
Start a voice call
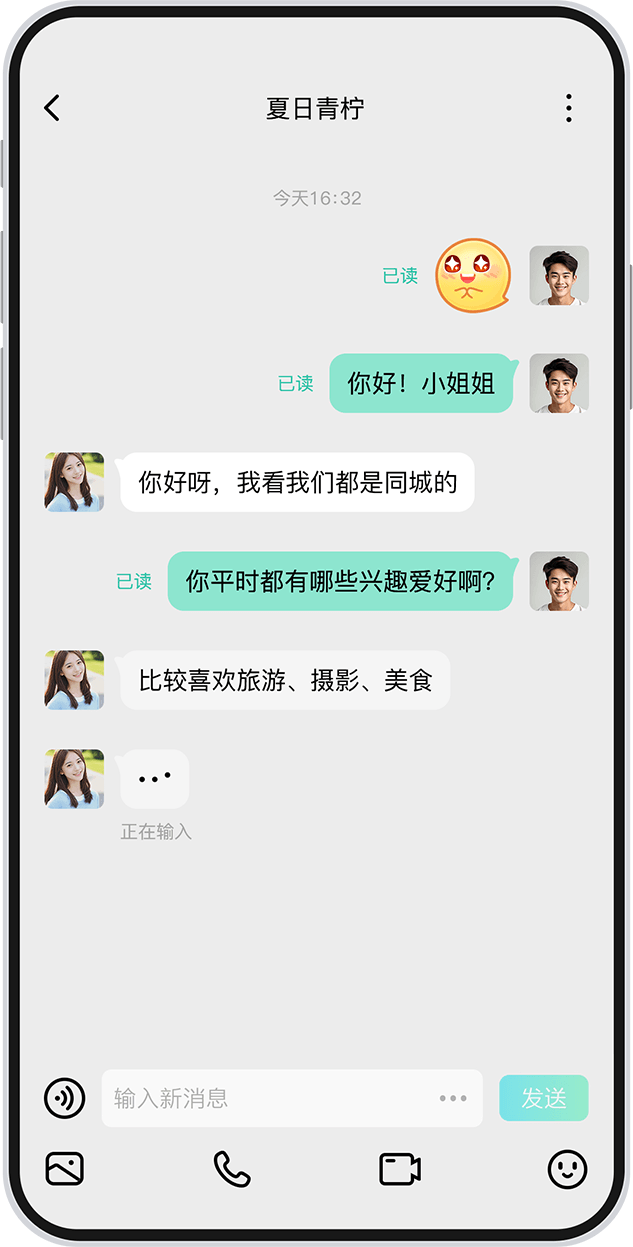click(x=232, y=1168)
